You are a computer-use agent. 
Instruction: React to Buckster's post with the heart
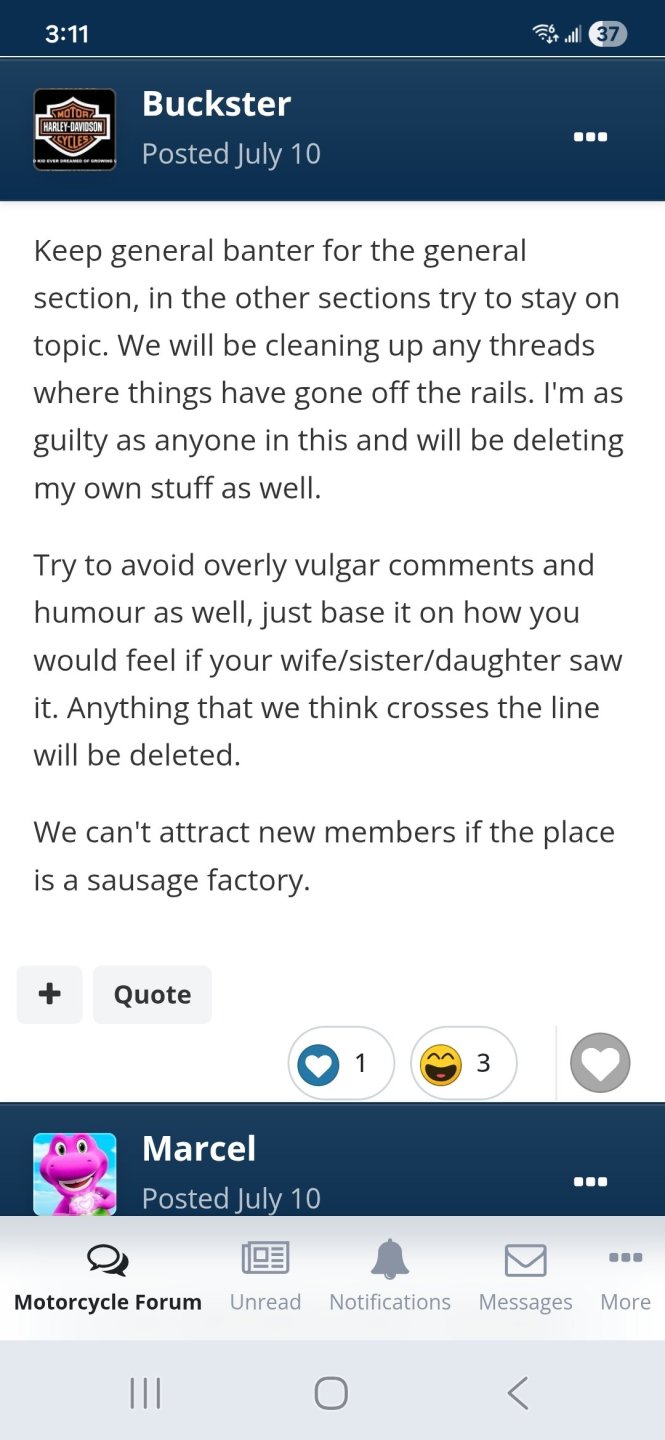600,1062
